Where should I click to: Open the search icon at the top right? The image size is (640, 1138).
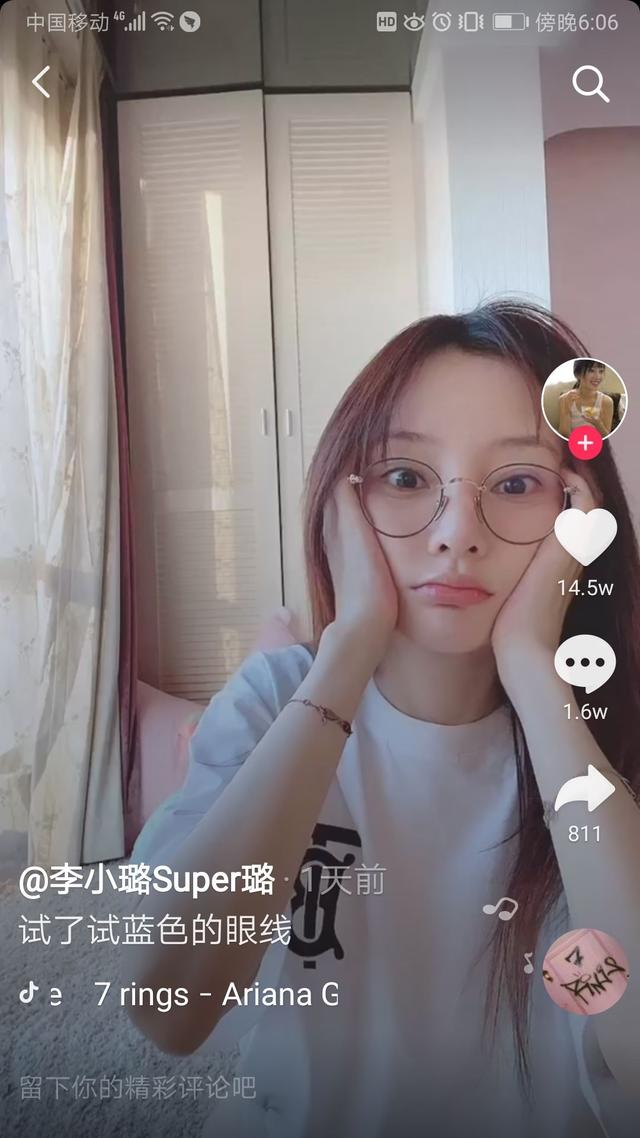(x=590, y=85)
